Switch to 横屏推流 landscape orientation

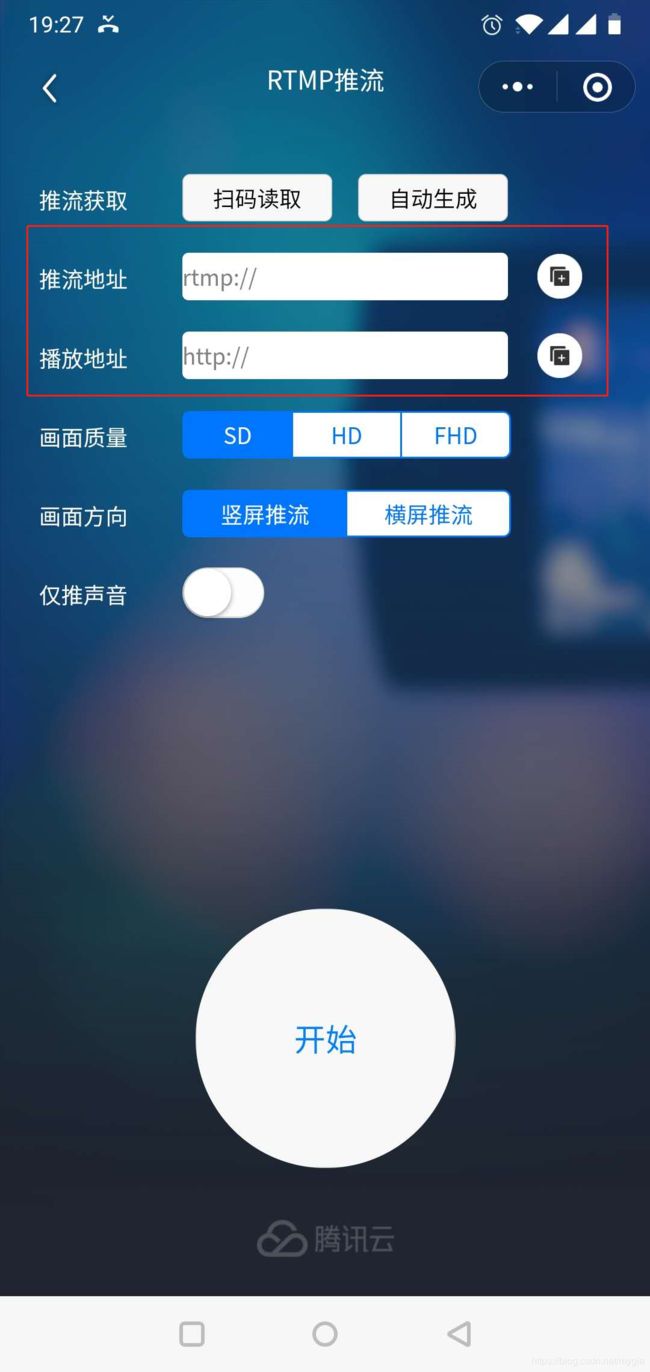point(428,514)
